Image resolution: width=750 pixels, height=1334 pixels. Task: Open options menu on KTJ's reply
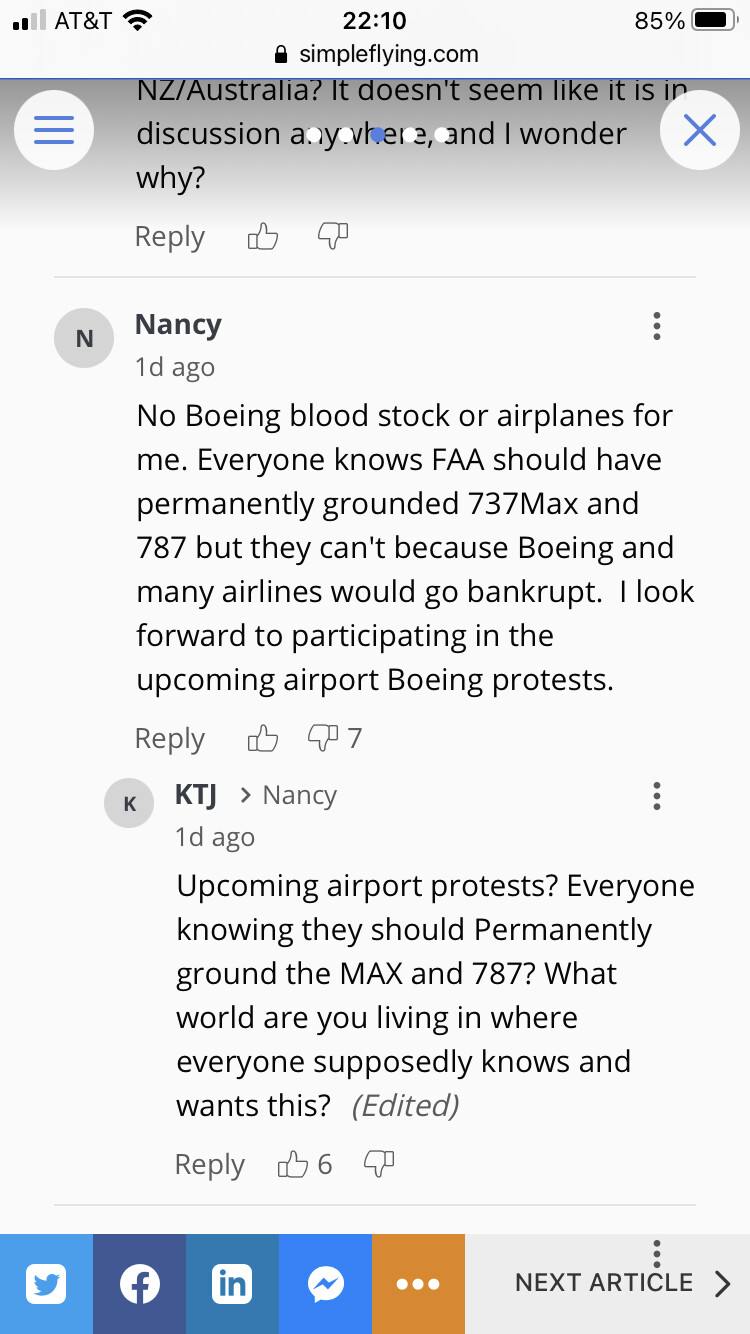click(x=656, y=796)
